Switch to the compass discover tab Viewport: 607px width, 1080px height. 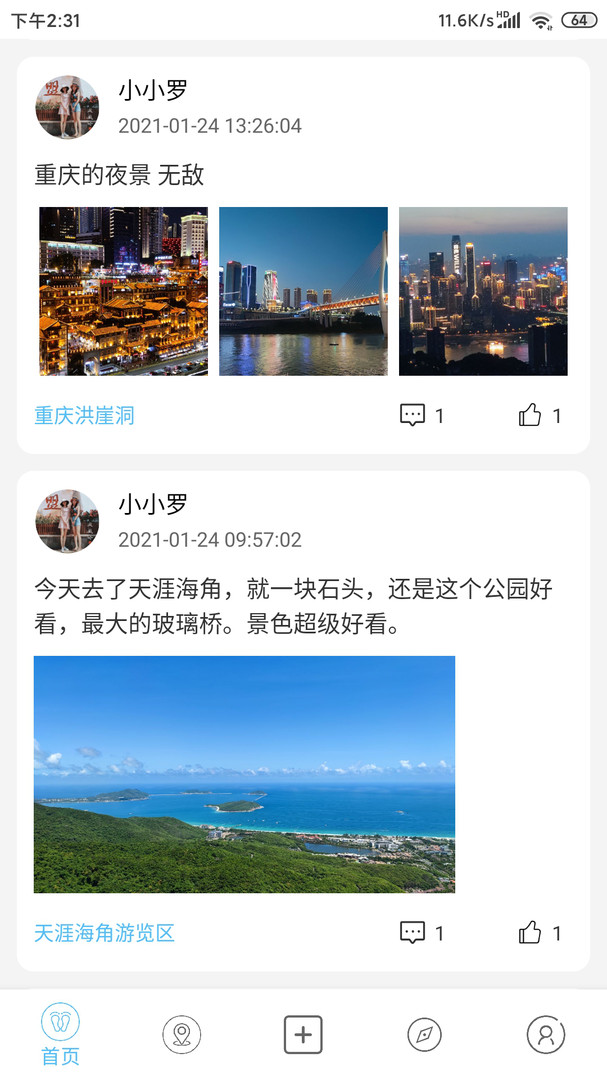pos(425,1035)
